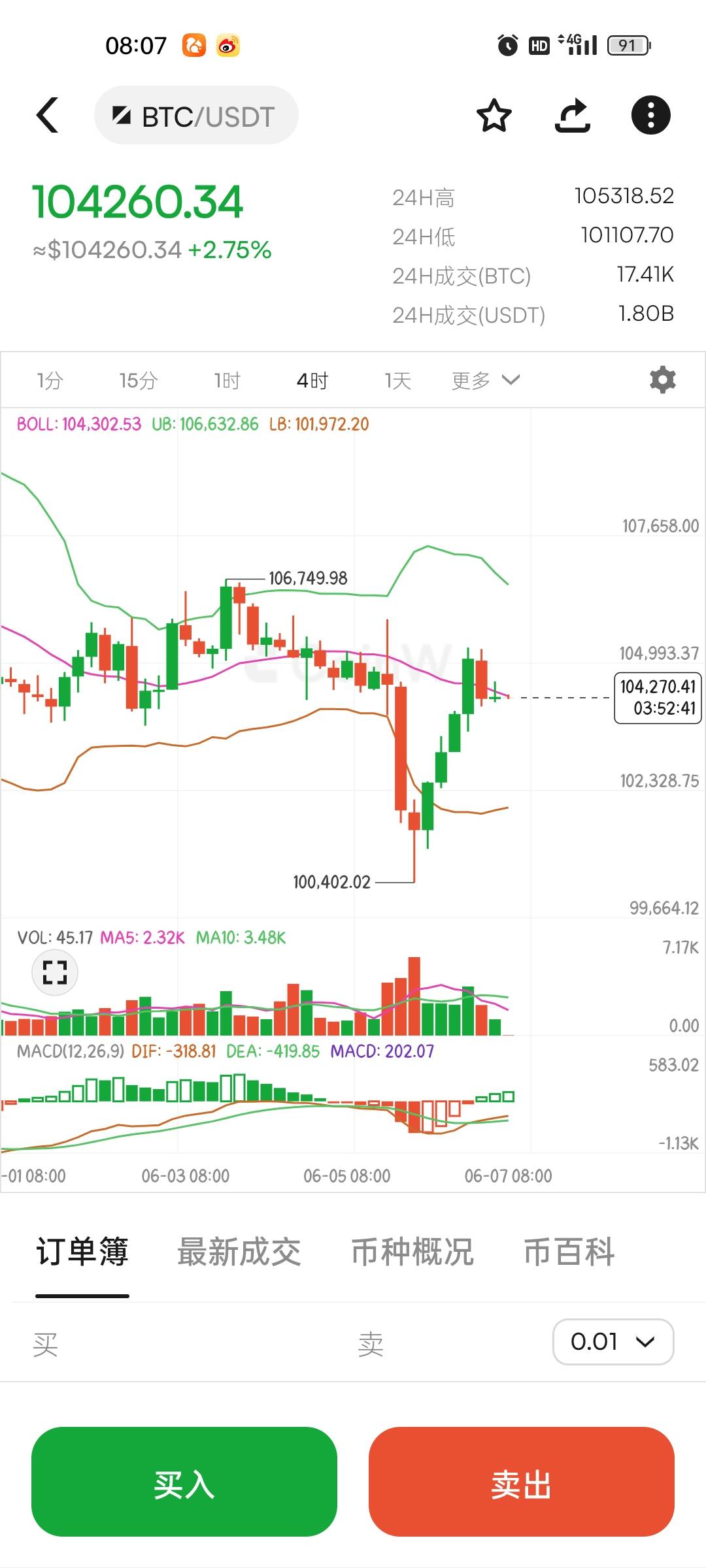Share this trading pair

572,116
